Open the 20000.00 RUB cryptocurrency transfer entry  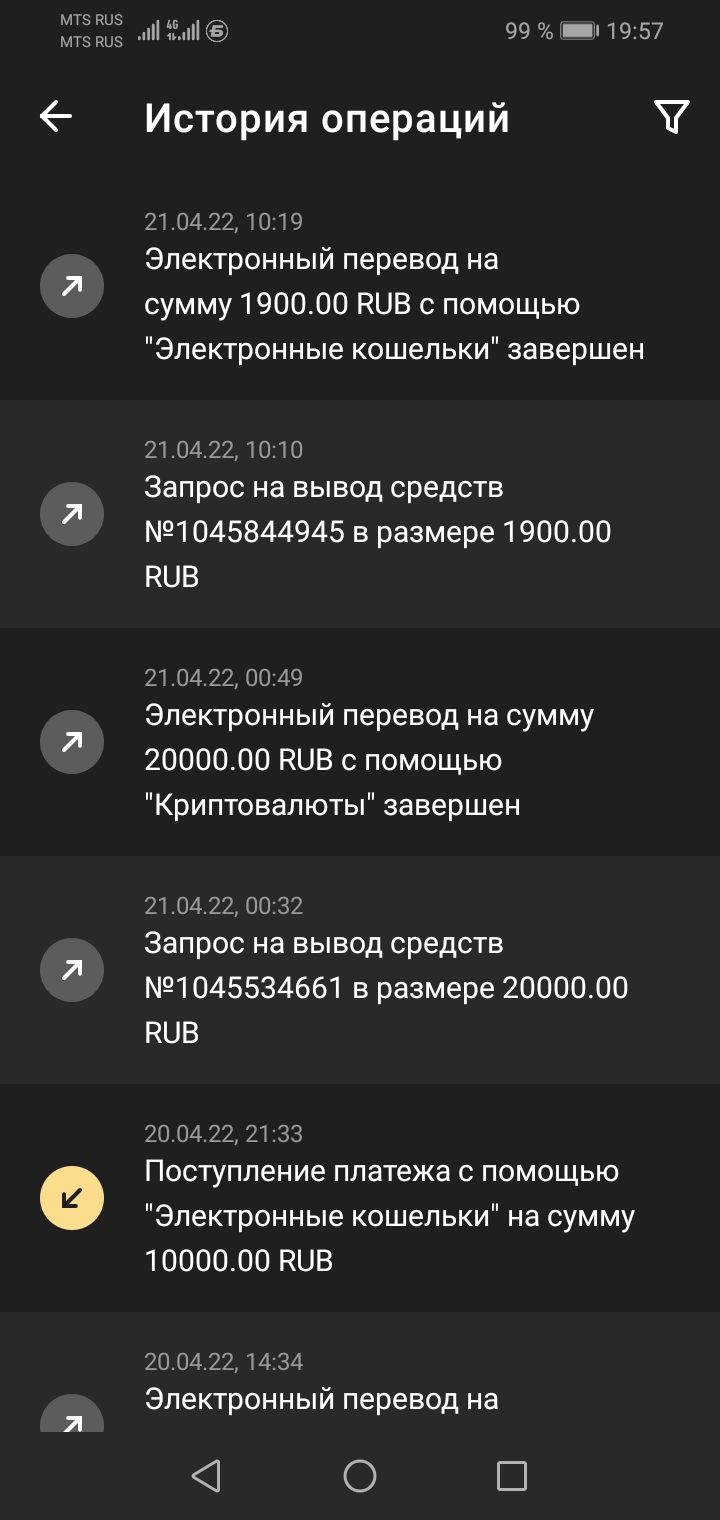coord(360,742)
